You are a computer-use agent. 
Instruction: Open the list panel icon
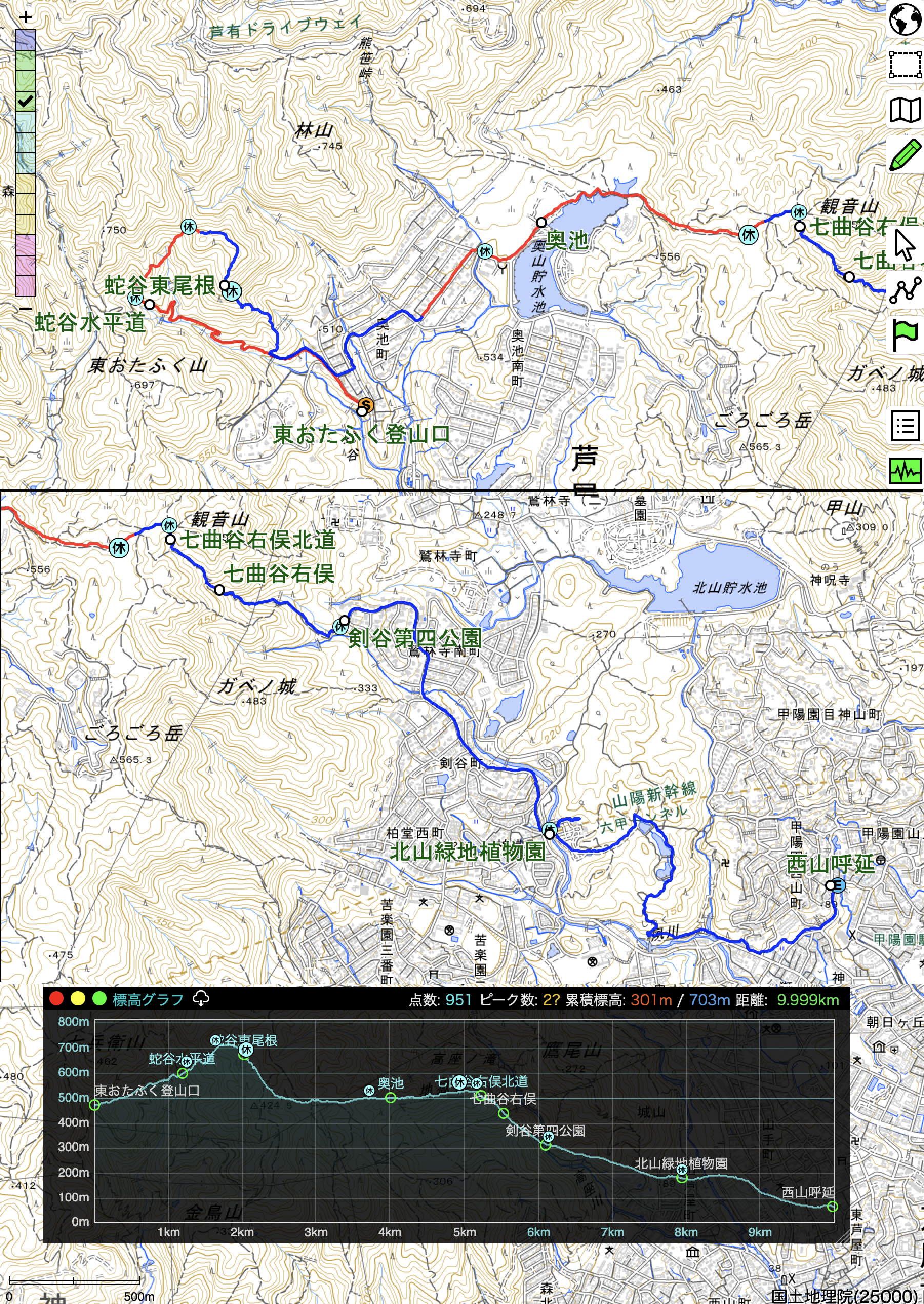[x=905, y=425]
